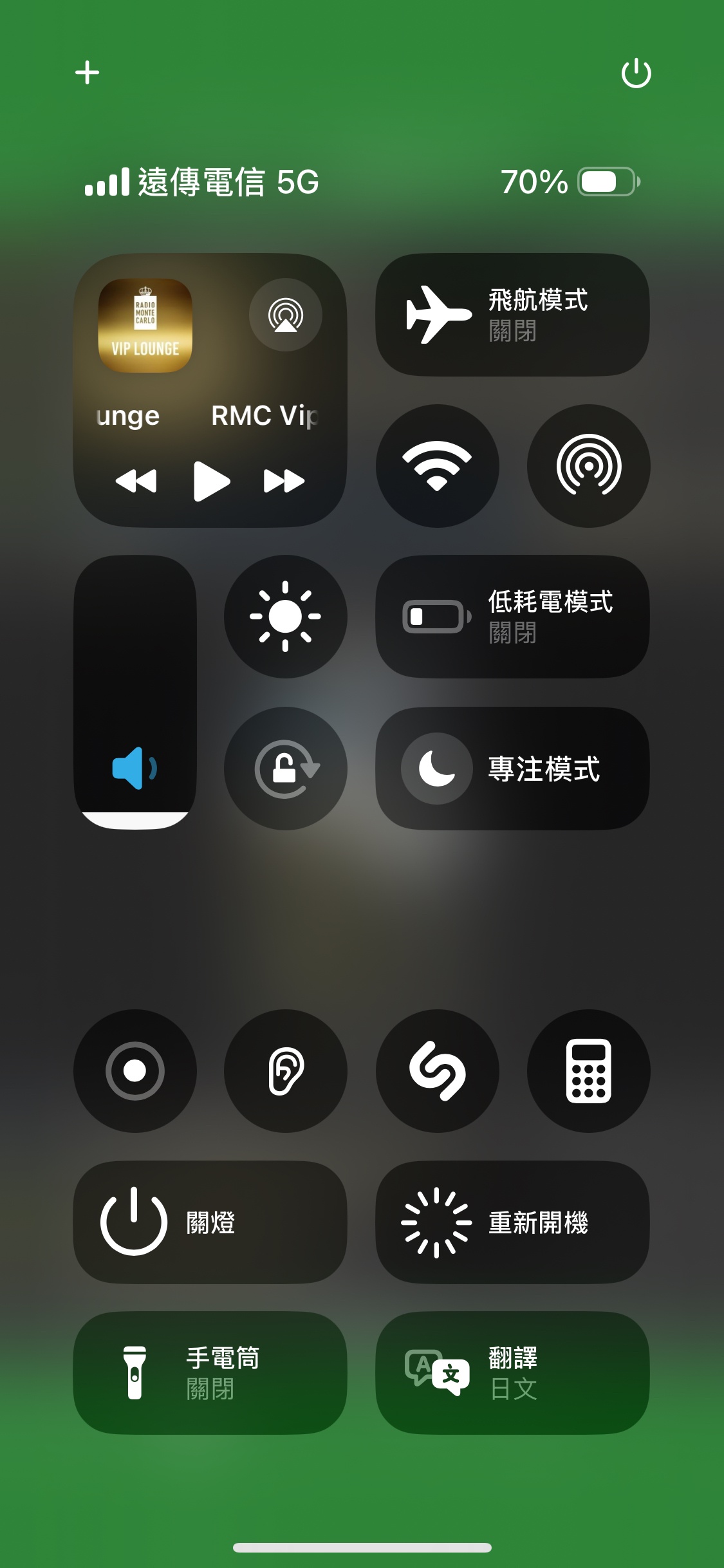Tap the brightness sun control
Viewport: 724px width, 1568px height.
coord(286,617)
